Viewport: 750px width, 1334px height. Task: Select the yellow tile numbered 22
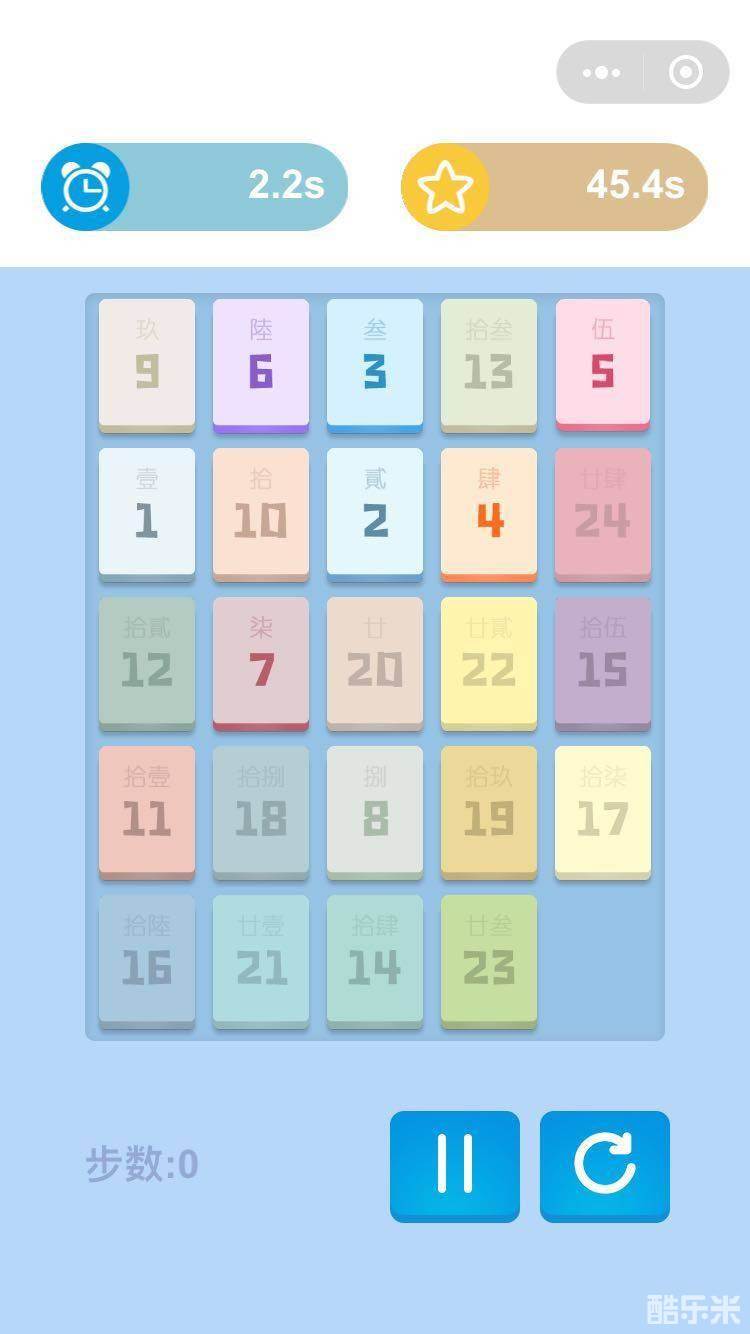pyautogui.click(x=489, y=662)
